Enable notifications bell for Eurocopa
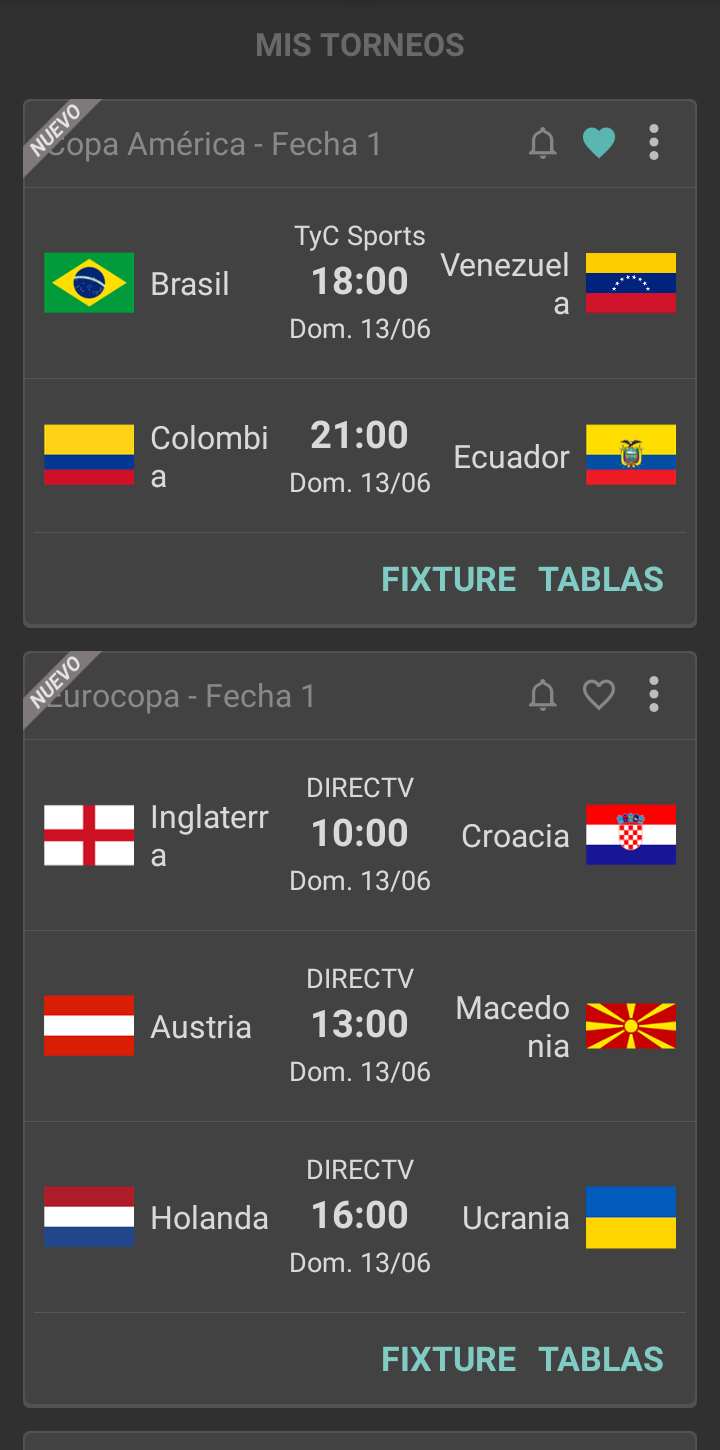The image size is (720, 1450). point(543,695)
